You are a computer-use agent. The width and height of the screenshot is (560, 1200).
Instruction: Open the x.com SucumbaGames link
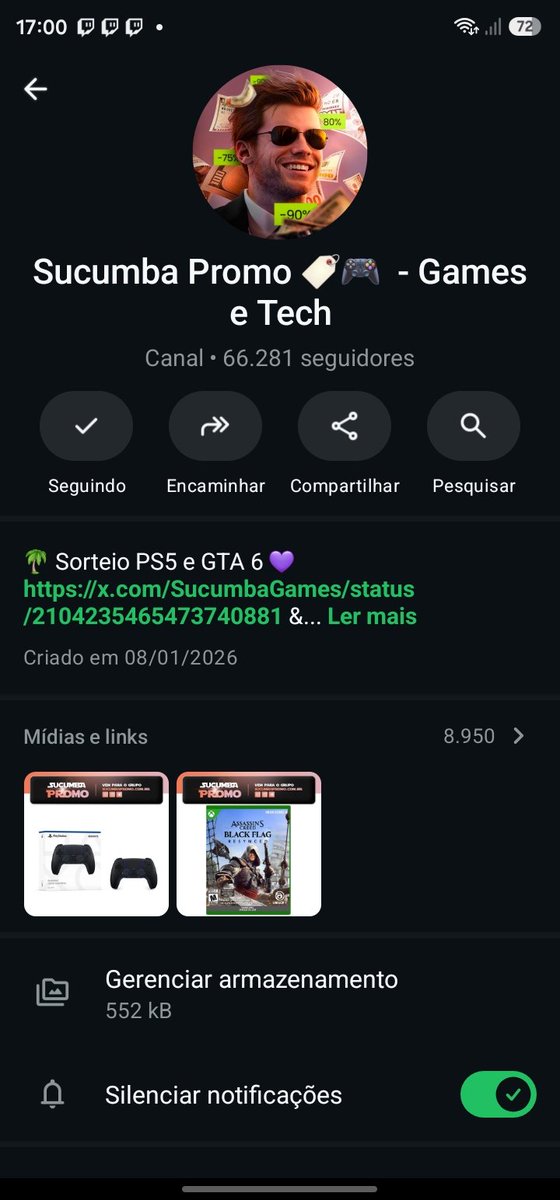219,602
